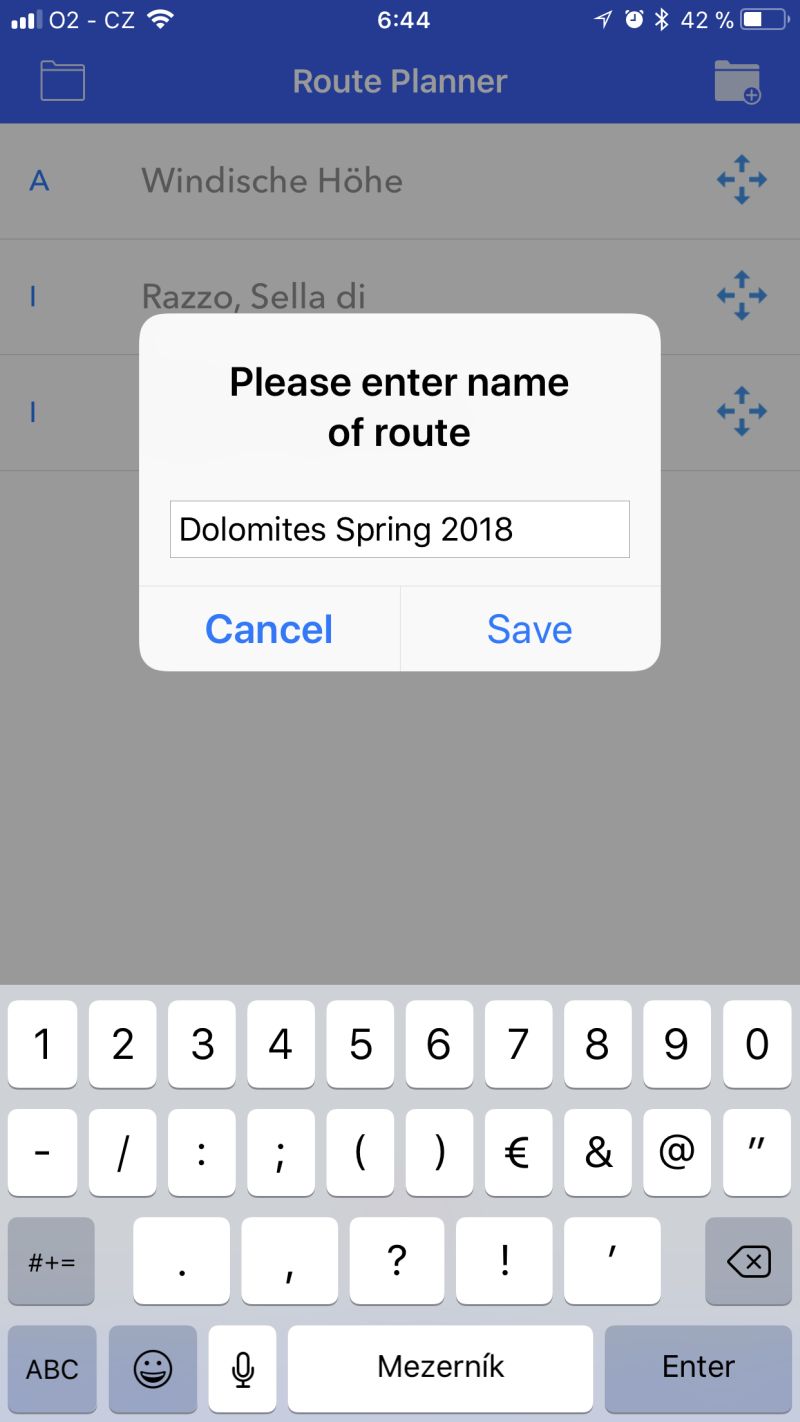Image resolution: width=800 pixels, height=1422 pixels.
Task: Tap the Enter key
Action: tap(698, 1369)
